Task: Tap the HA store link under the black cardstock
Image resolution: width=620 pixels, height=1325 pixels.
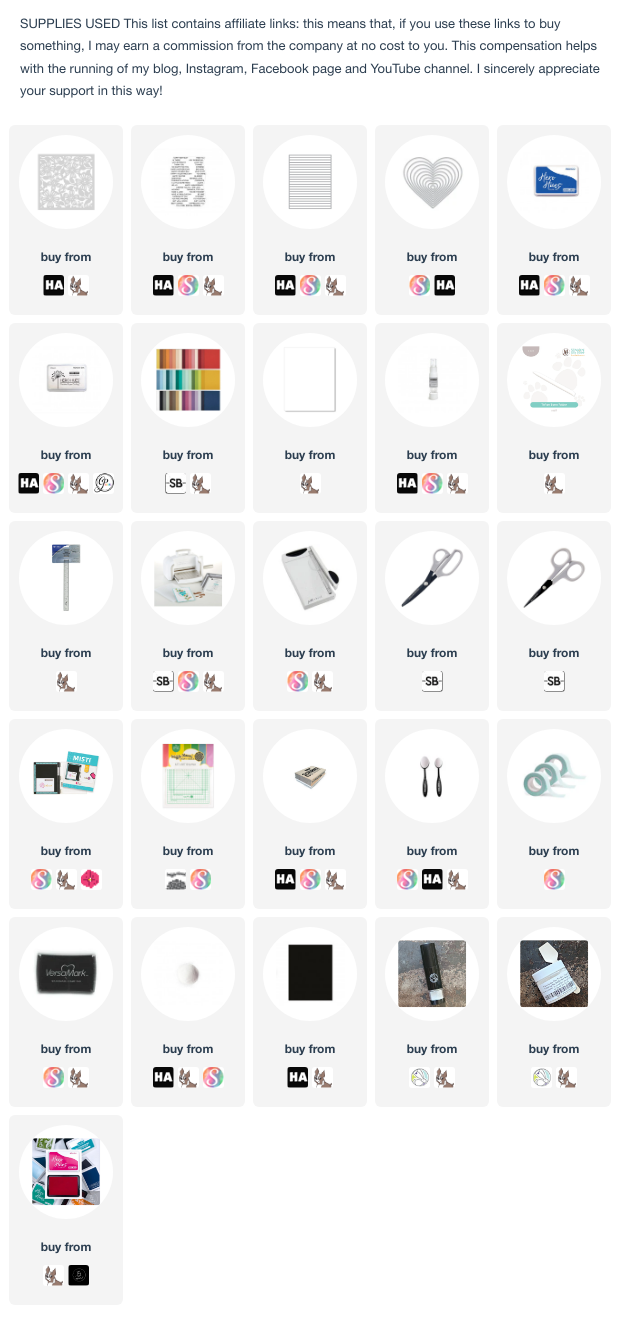Action: pos(297,1078)
